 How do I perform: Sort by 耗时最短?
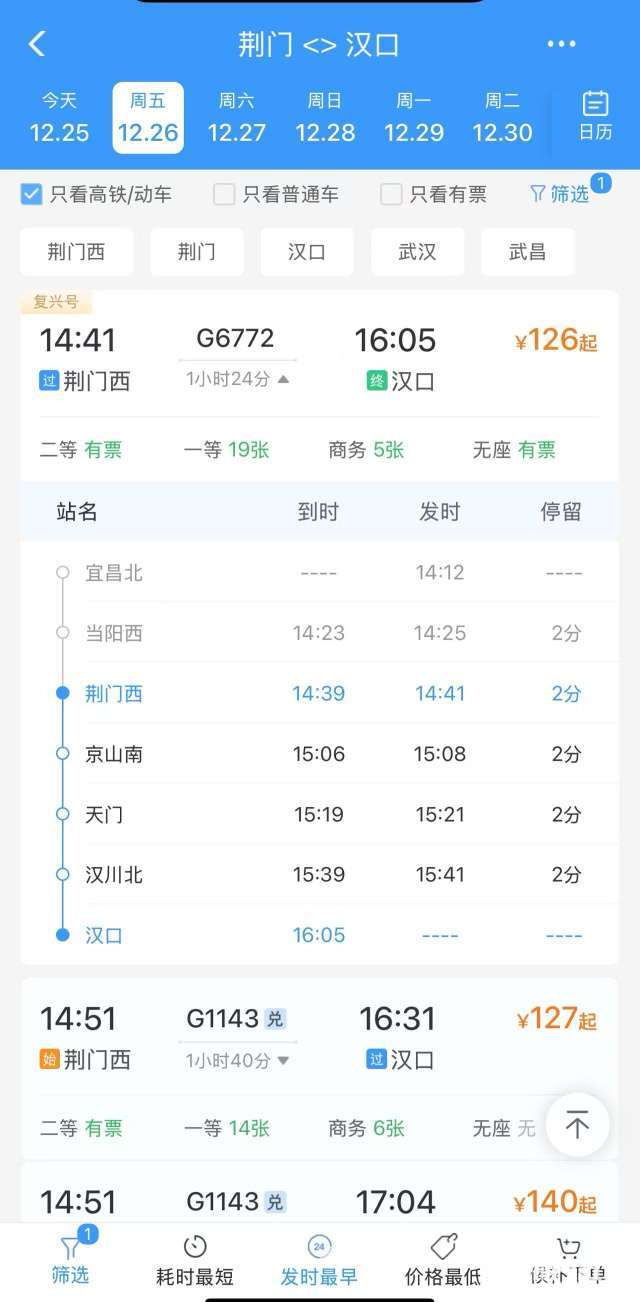[195, 1260]
